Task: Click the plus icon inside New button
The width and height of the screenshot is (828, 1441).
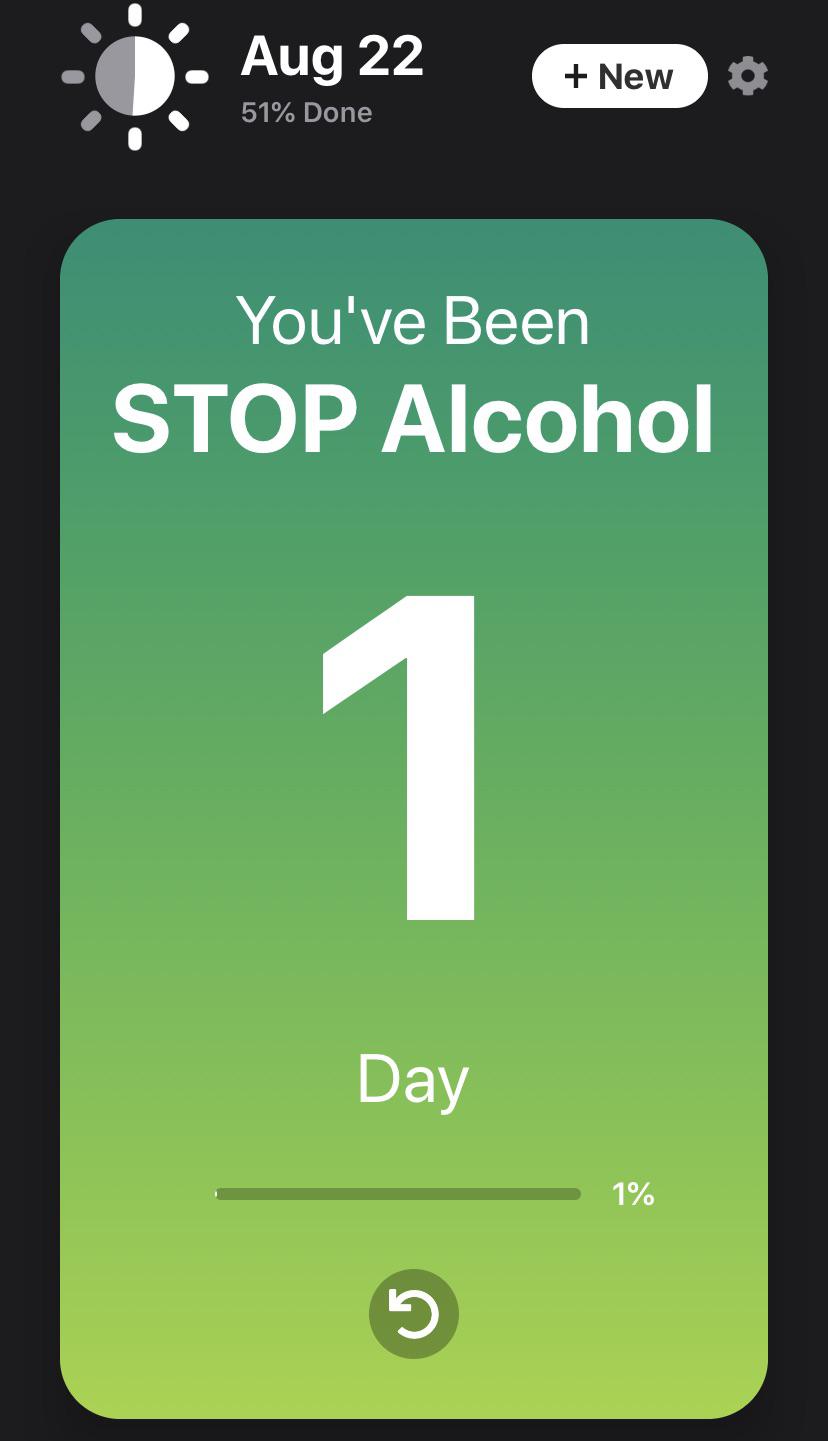Action: (578, 75)
